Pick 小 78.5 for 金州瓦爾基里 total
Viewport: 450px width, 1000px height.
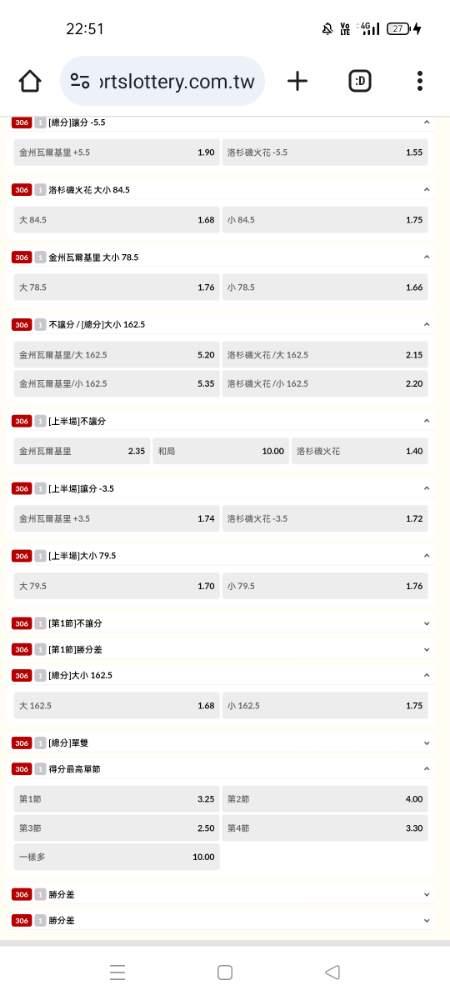click(325, 287)
